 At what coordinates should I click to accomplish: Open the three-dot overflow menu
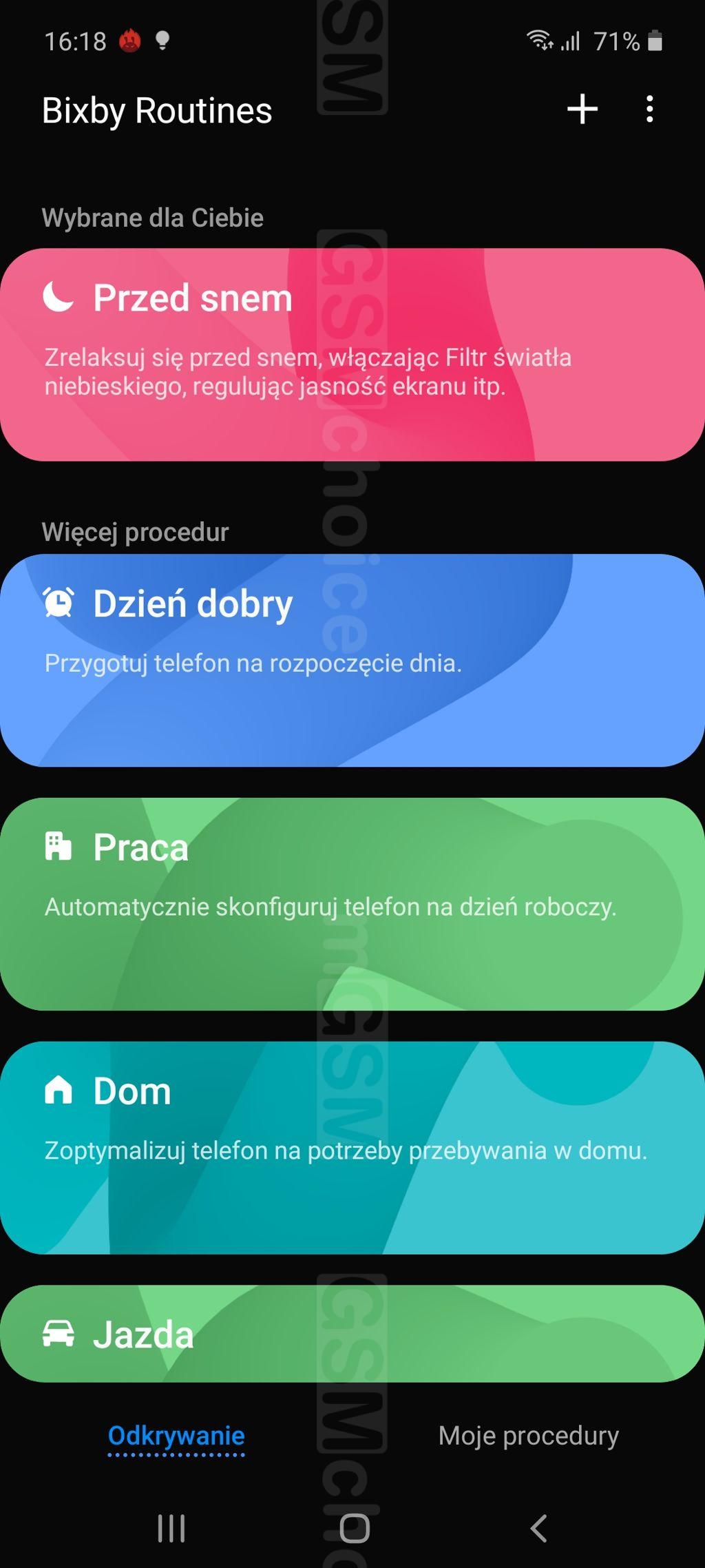[x=649, y=110]
